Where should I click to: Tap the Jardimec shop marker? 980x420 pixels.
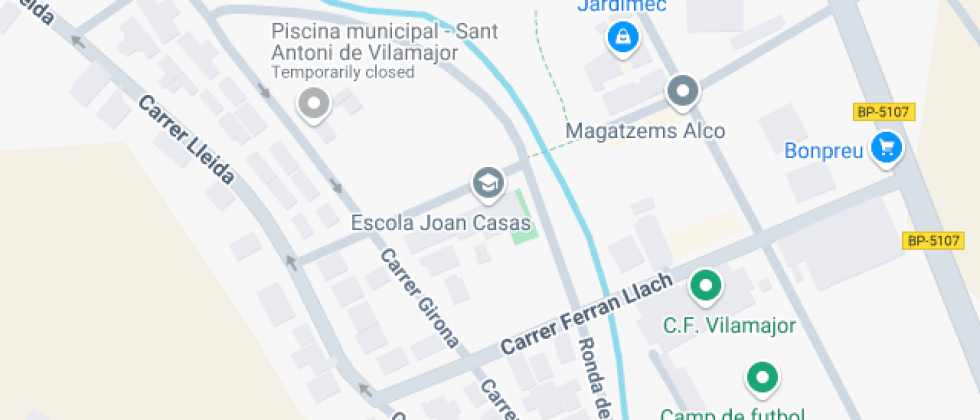click(623, 39)
